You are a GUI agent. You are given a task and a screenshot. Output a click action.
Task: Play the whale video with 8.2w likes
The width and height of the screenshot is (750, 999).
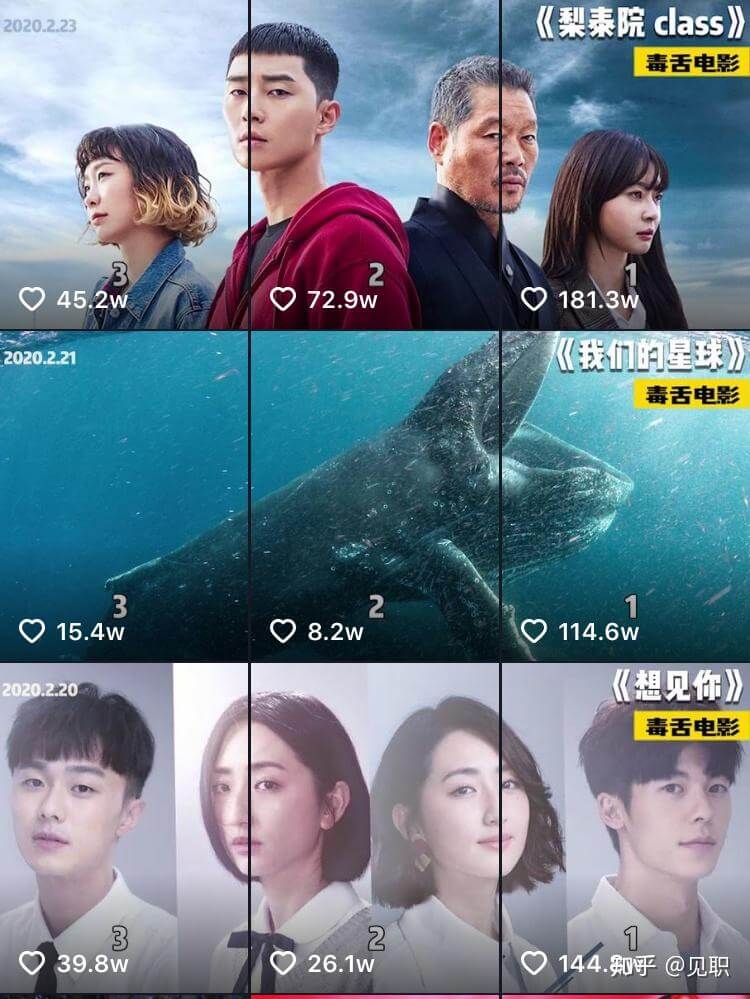click(x=375, y=497)
